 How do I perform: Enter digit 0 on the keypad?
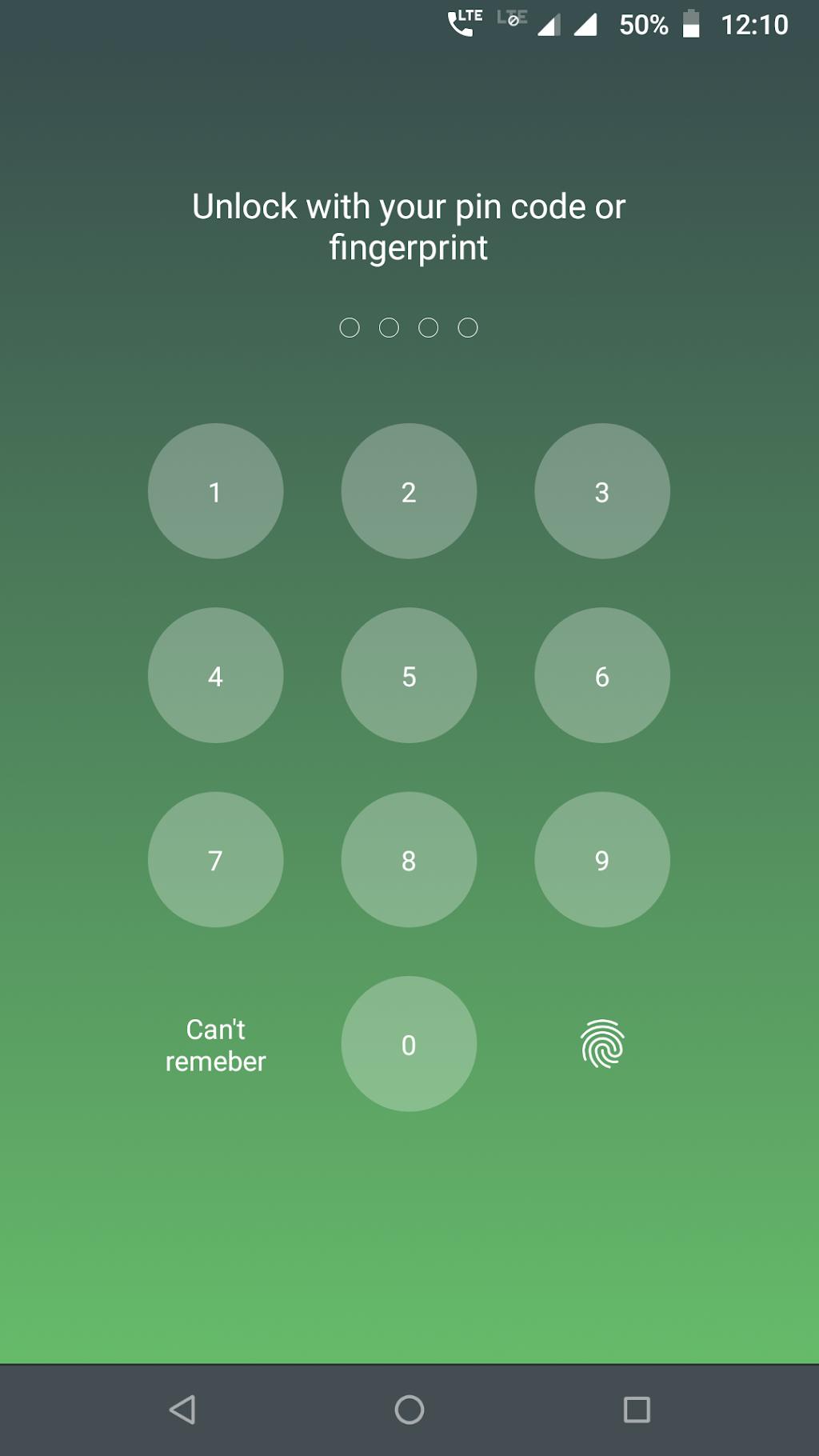(409, 1044)
